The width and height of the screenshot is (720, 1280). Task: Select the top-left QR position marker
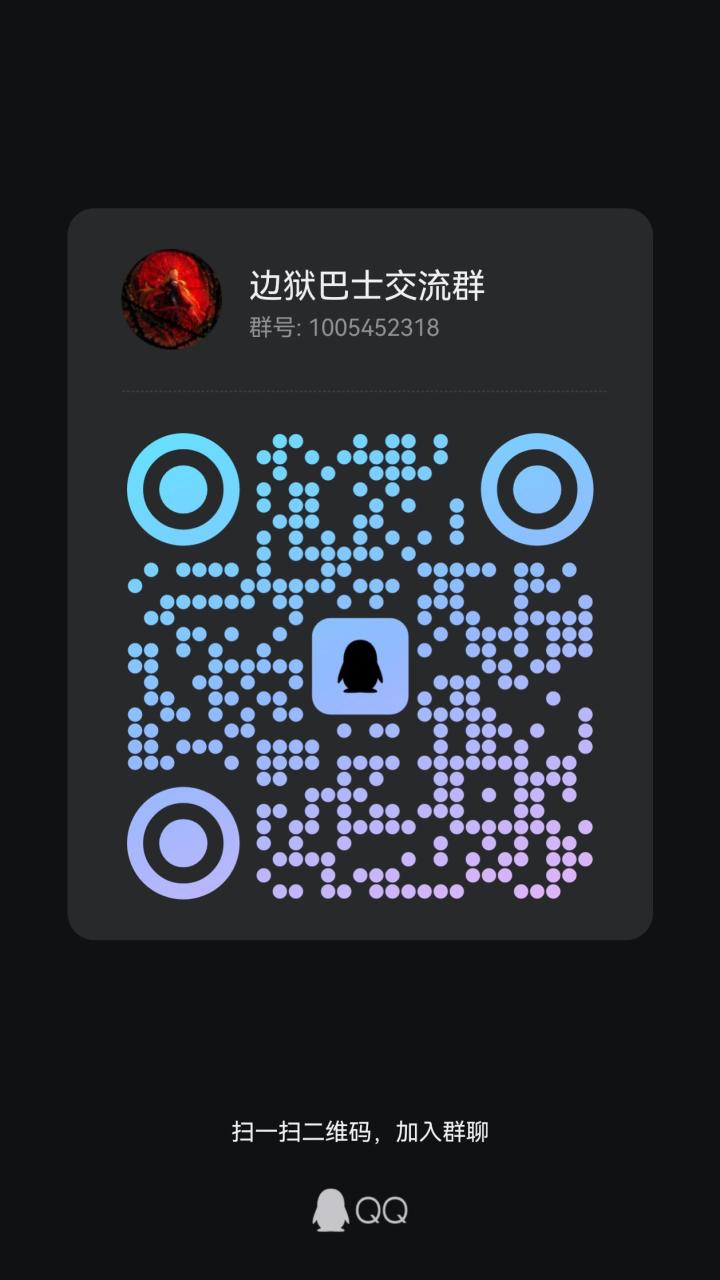click(x=182, y=489)
